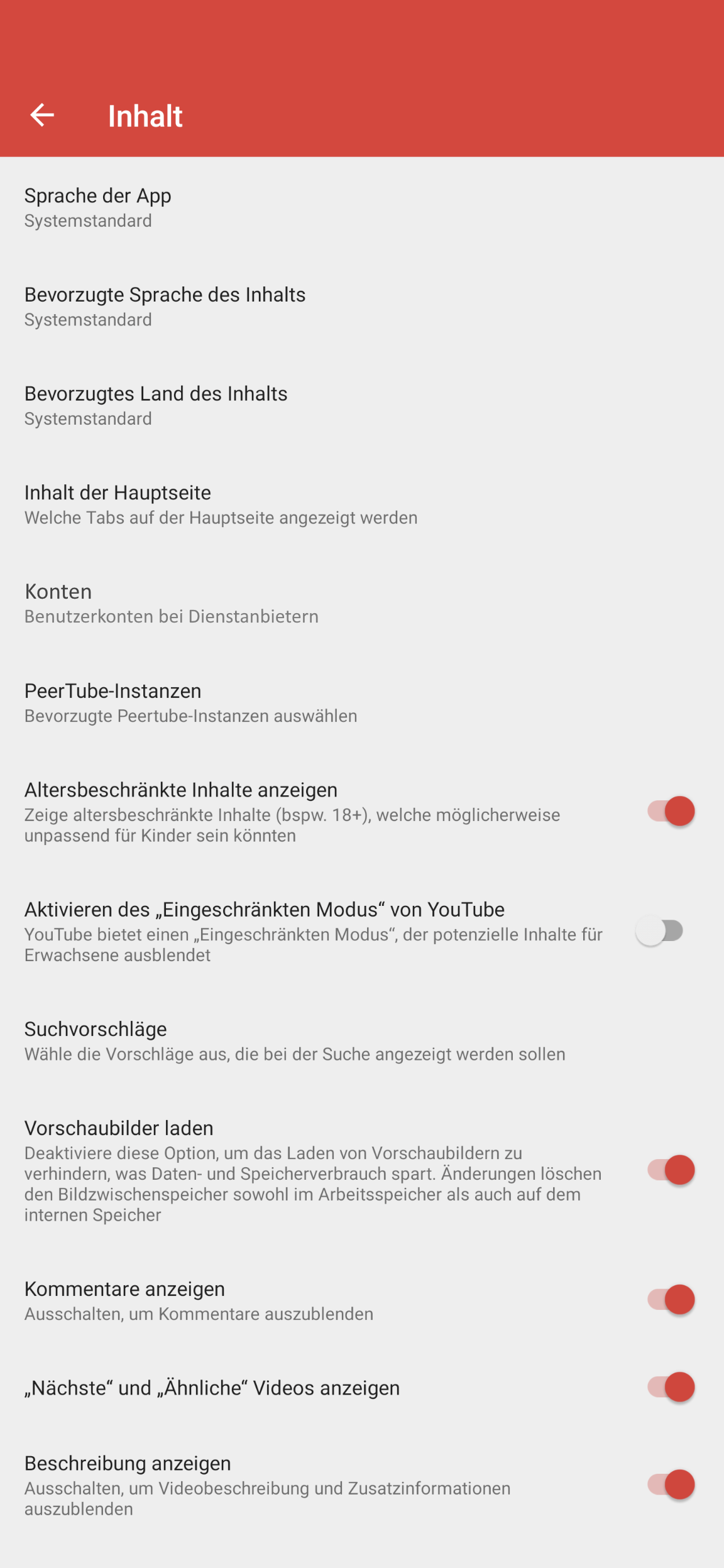724x1568 pixels.
Task: Enable YouTube Eingeschränkten Modus switch
Action: [x=660, y=931]
